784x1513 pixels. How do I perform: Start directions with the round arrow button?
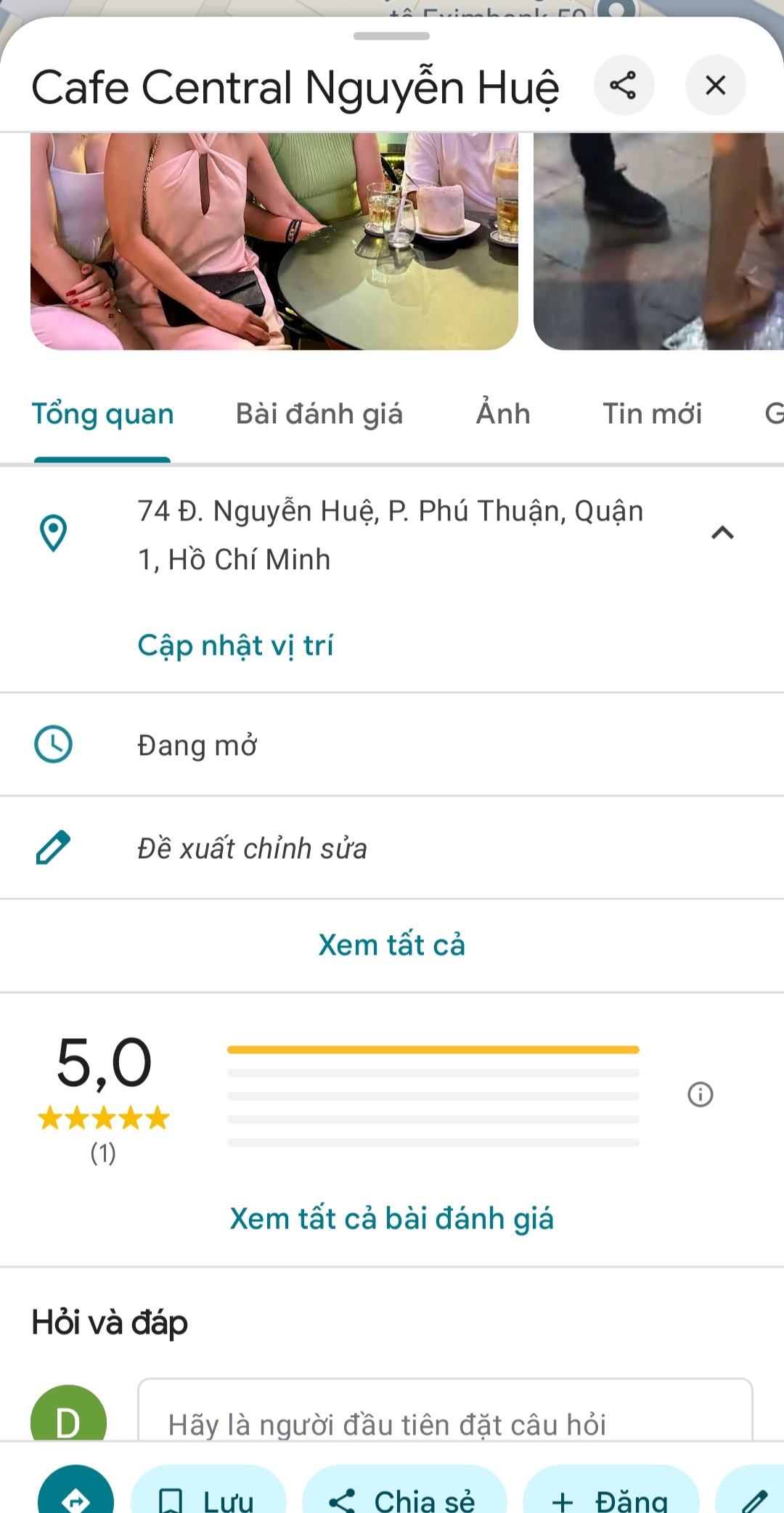[75, 1490]
